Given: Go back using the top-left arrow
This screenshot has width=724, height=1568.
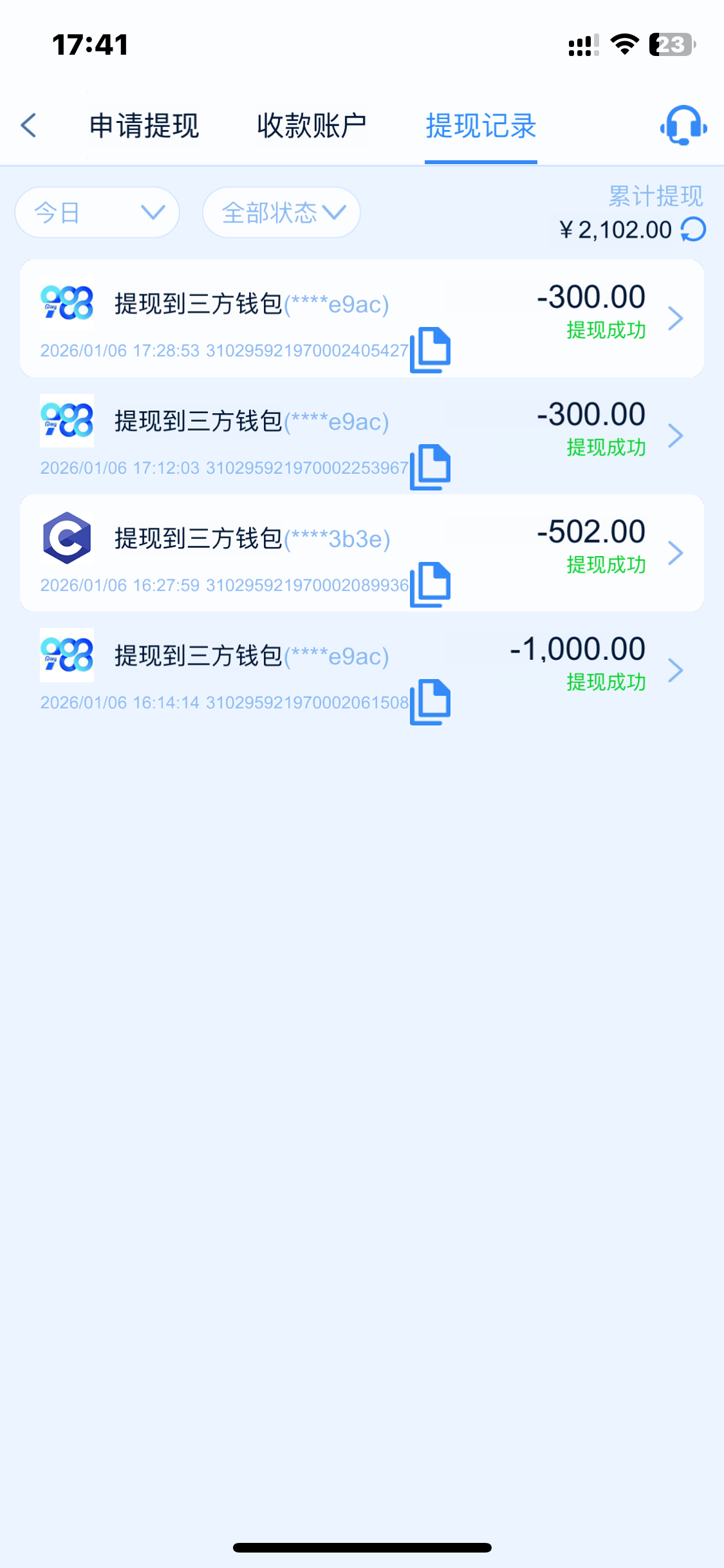Looking at the screenshot, I should pyautogui.click(x=29, y=126).
